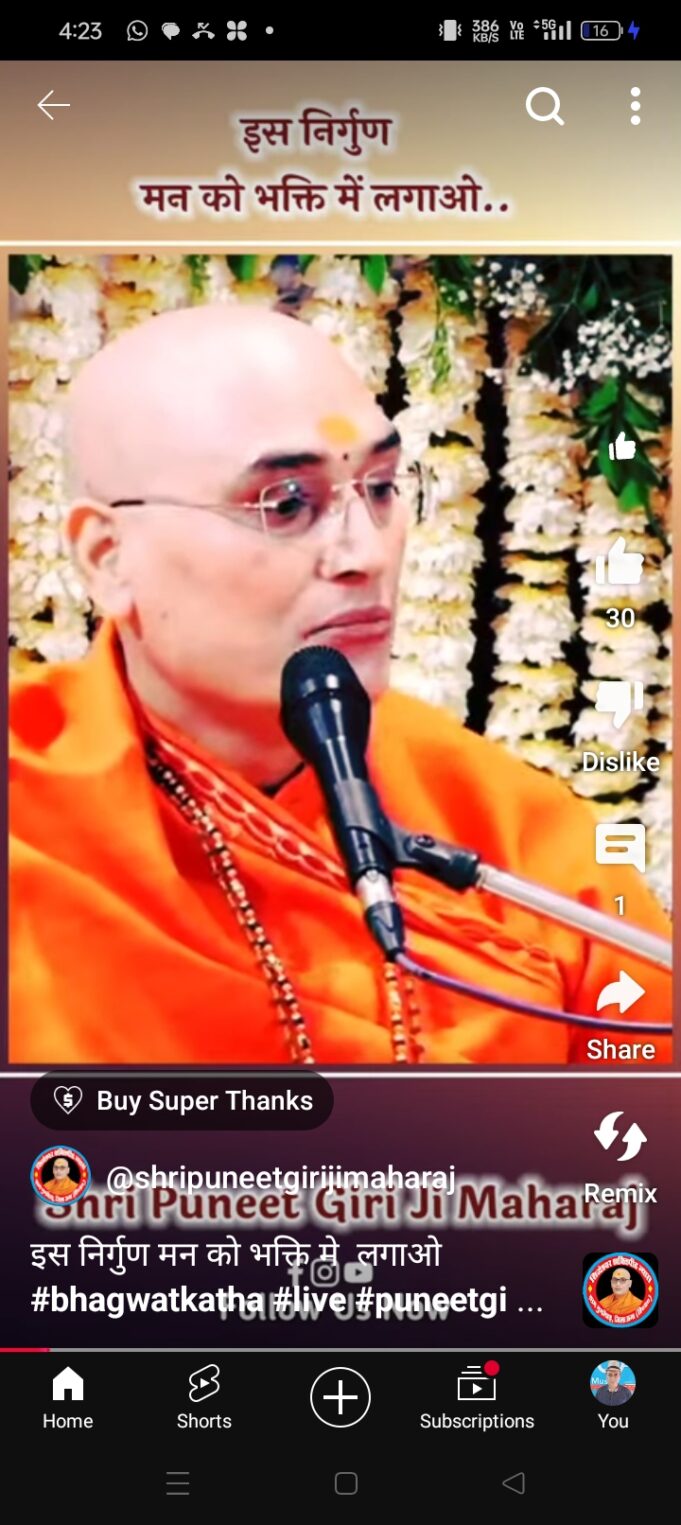Switch to the Home tab
This screenshot has height=1525, width=681.
(68, 1398)
